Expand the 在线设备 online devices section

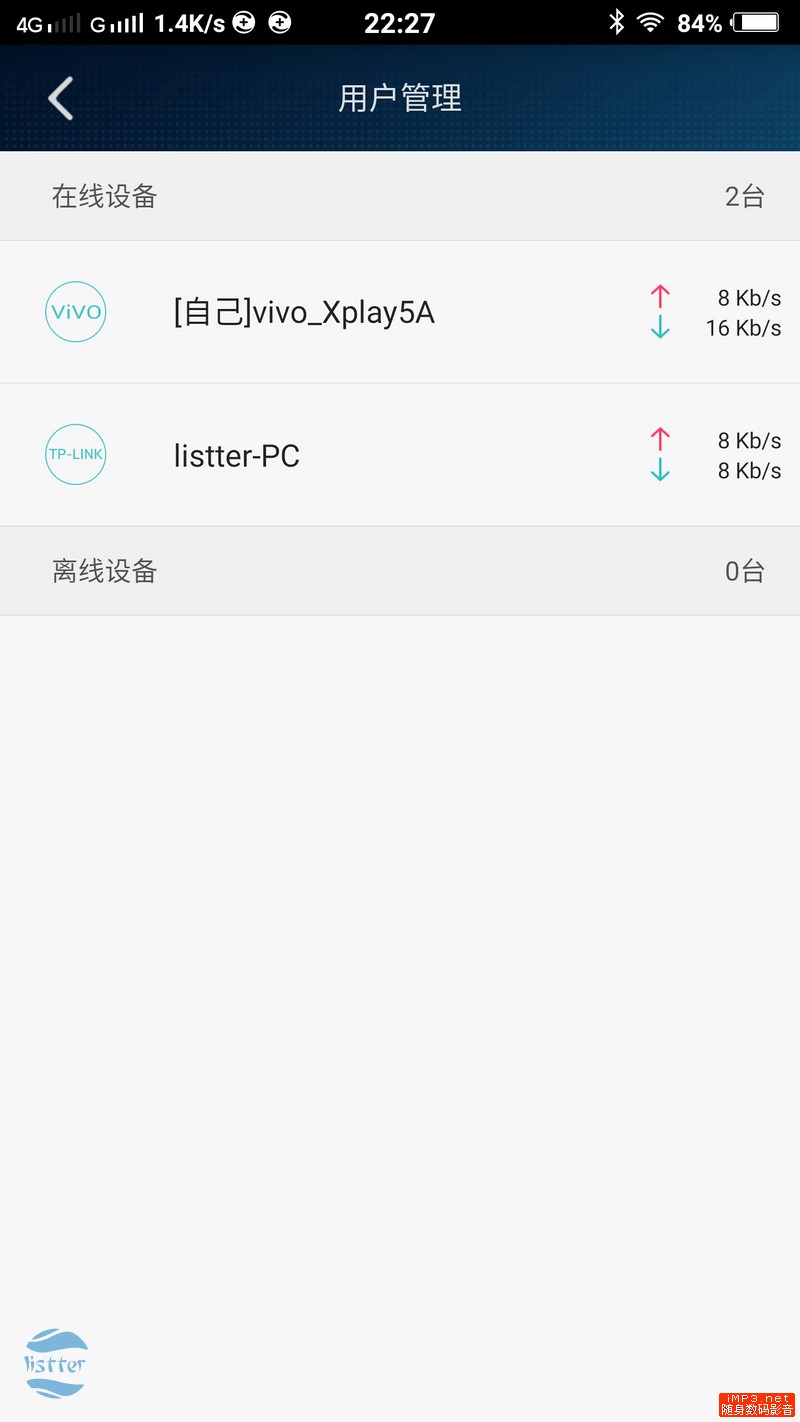[x=103, y=196]
